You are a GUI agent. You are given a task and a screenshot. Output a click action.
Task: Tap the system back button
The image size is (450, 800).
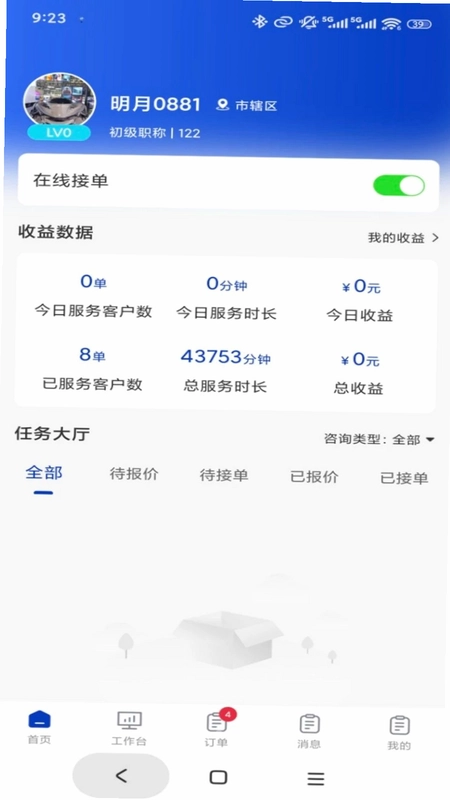point(121,776)
